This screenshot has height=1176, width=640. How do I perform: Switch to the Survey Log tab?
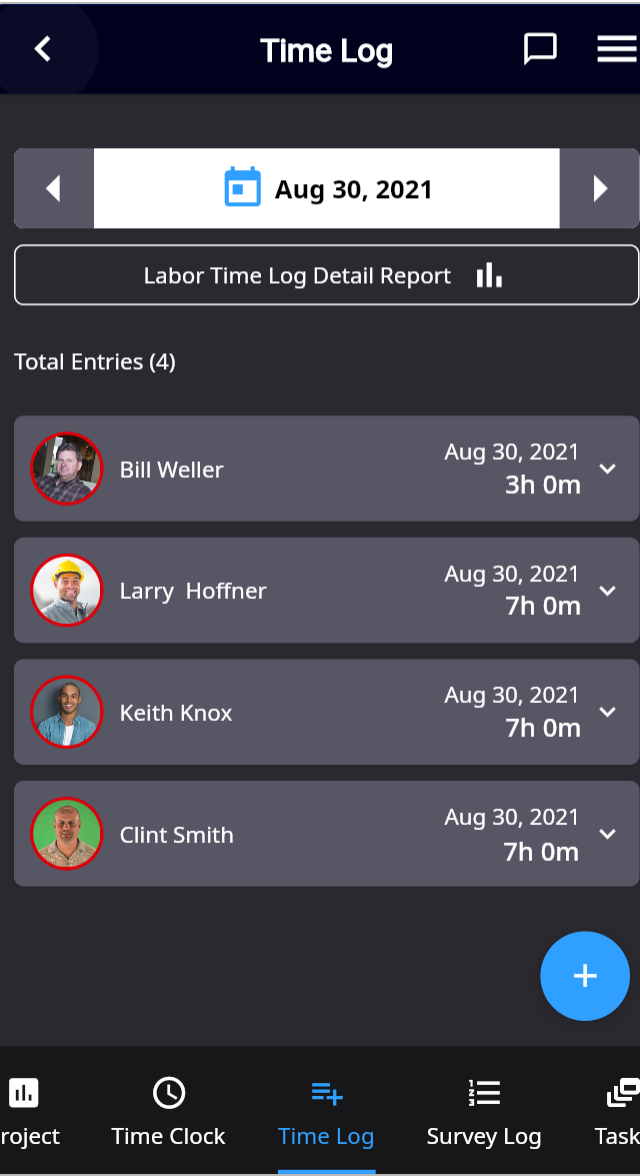[x=484, y=1111]
